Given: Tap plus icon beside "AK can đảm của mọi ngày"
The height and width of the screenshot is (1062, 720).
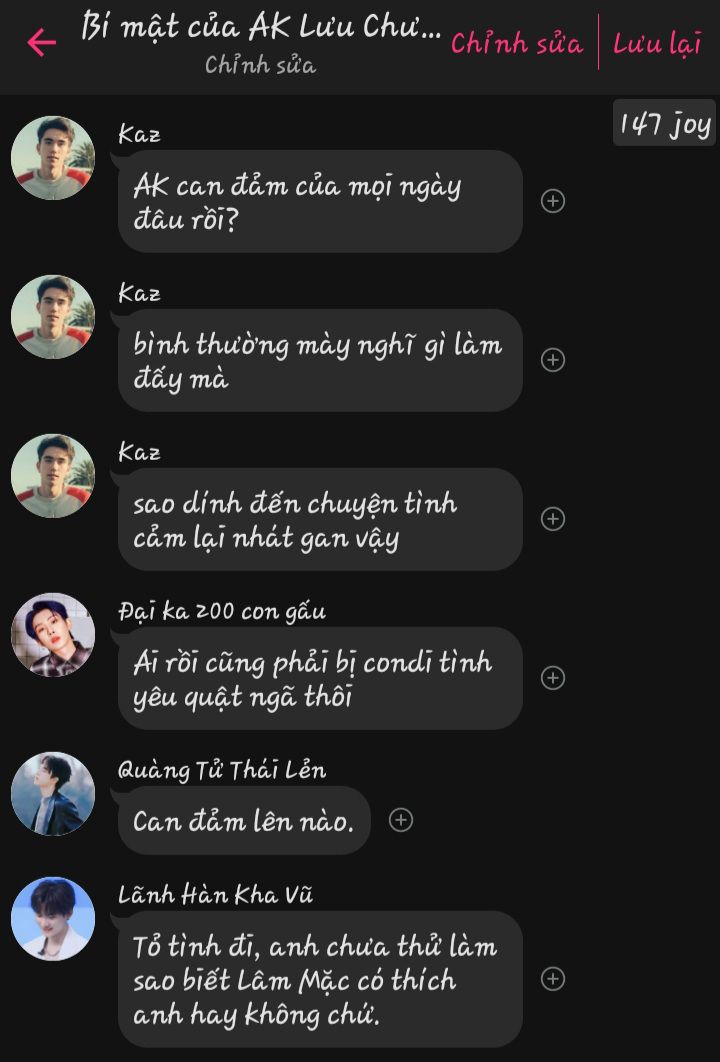Looking at the screenshot, I should [x=553, y=201].
